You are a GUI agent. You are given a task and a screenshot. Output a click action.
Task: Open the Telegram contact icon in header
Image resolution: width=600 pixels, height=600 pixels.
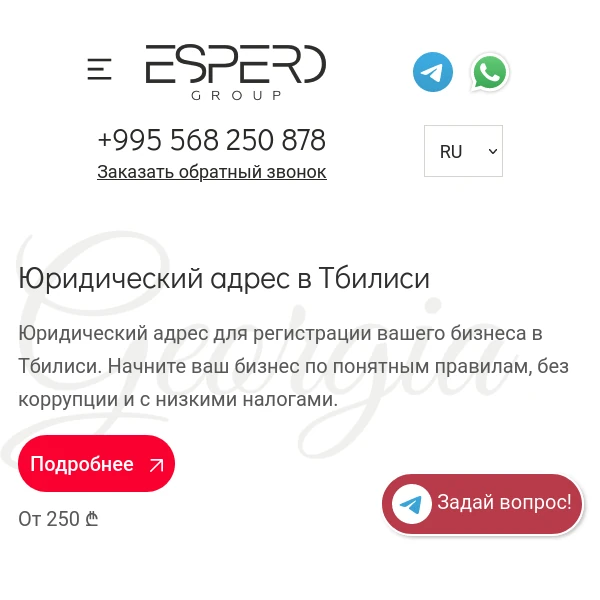tap(433, 72)
